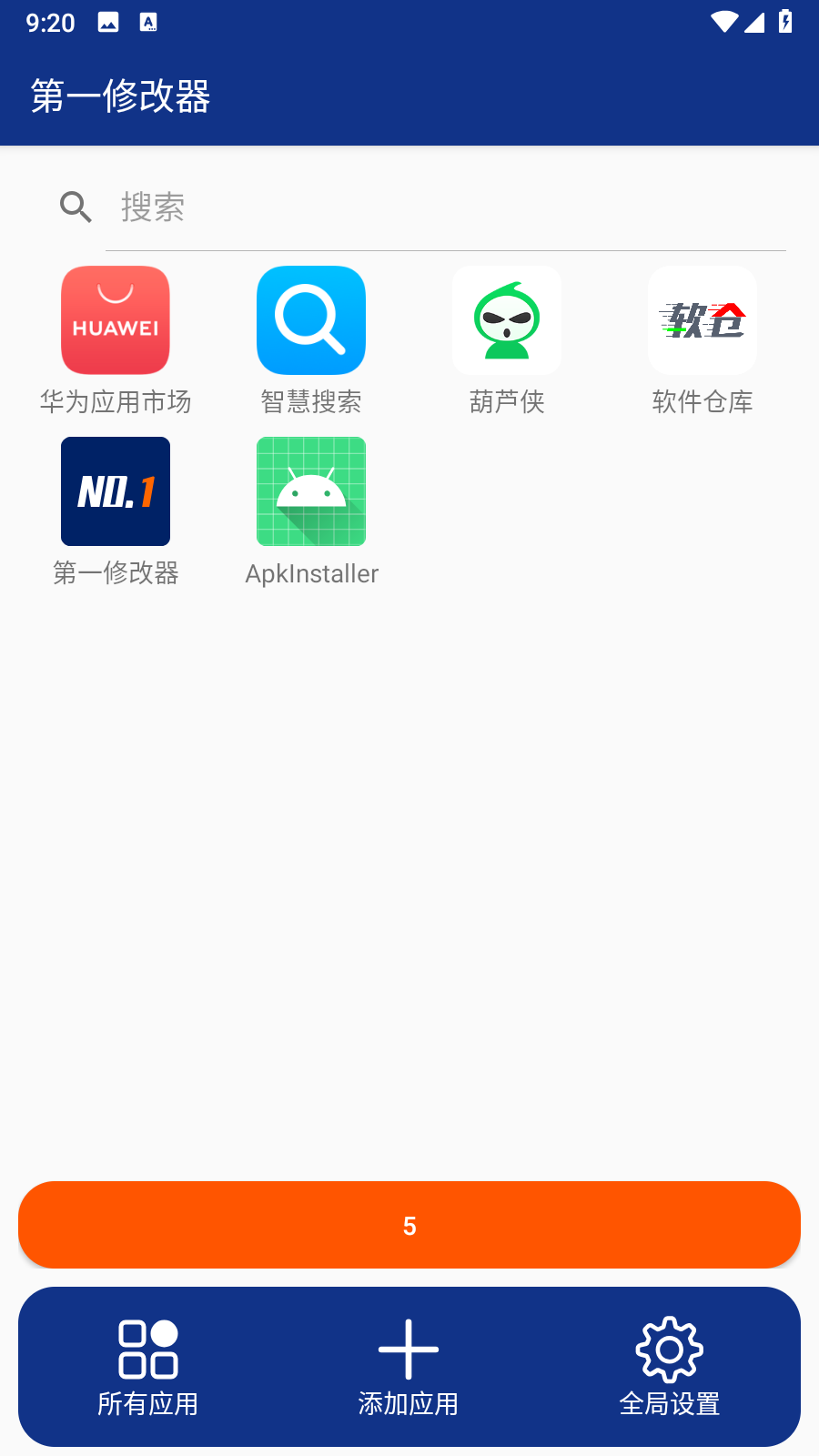Select the ApkInstaller app
The height and width of the screenshot is (1456, 819).
[x=311, y=492]
